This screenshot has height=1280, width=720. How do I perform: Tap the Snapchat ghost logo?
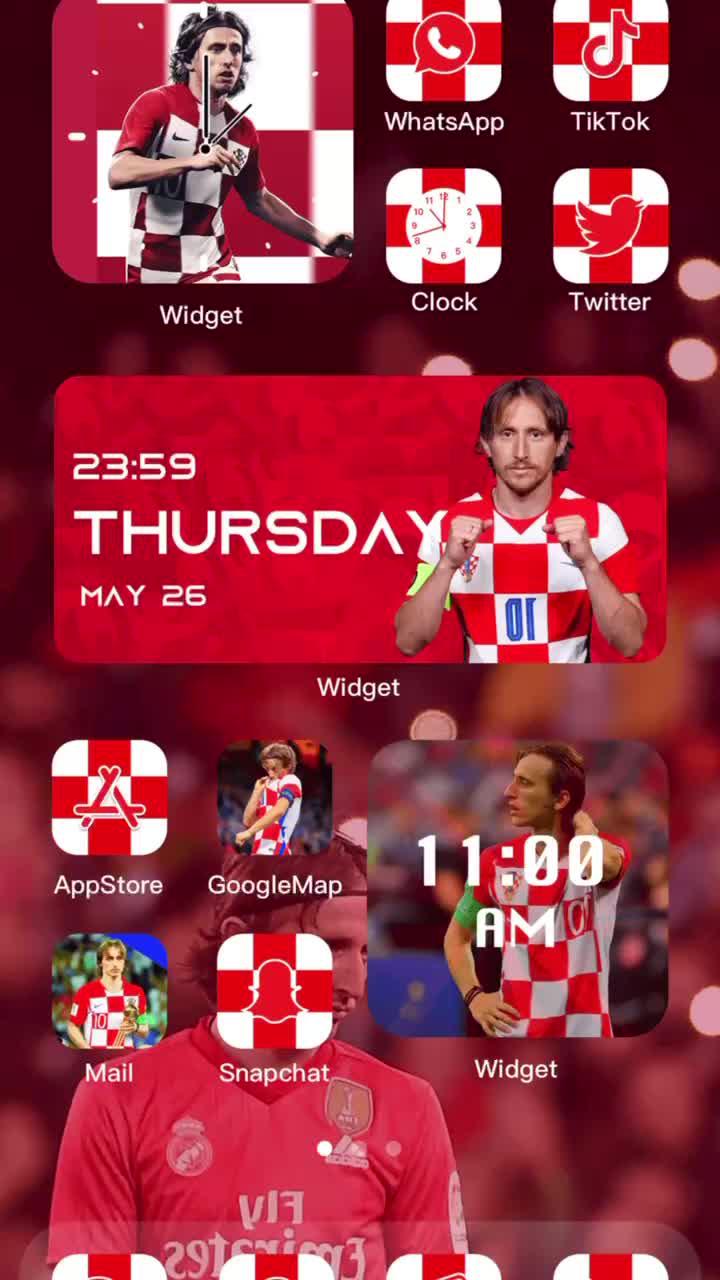(275, 990)
